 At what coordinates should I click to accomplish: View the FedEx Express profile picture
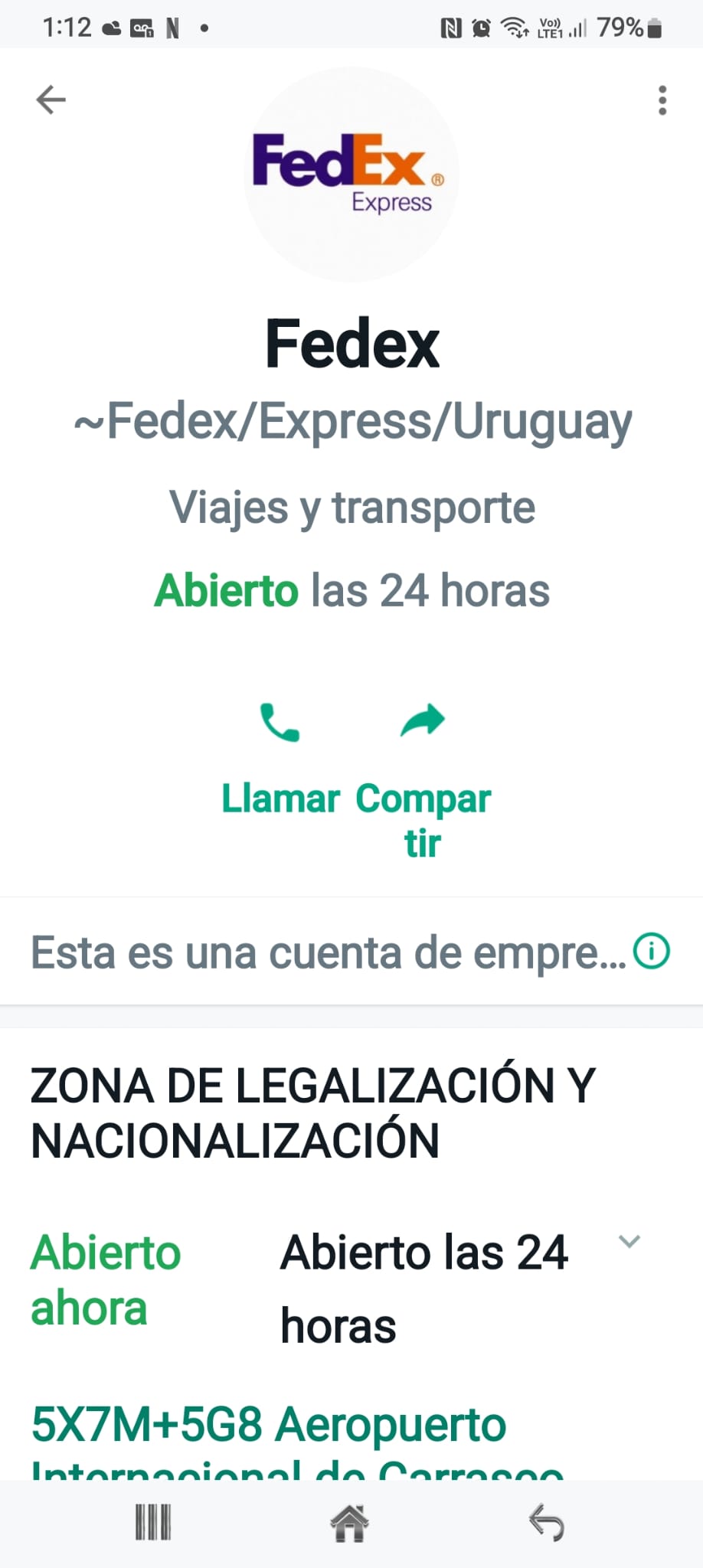(x=351, y=174)
